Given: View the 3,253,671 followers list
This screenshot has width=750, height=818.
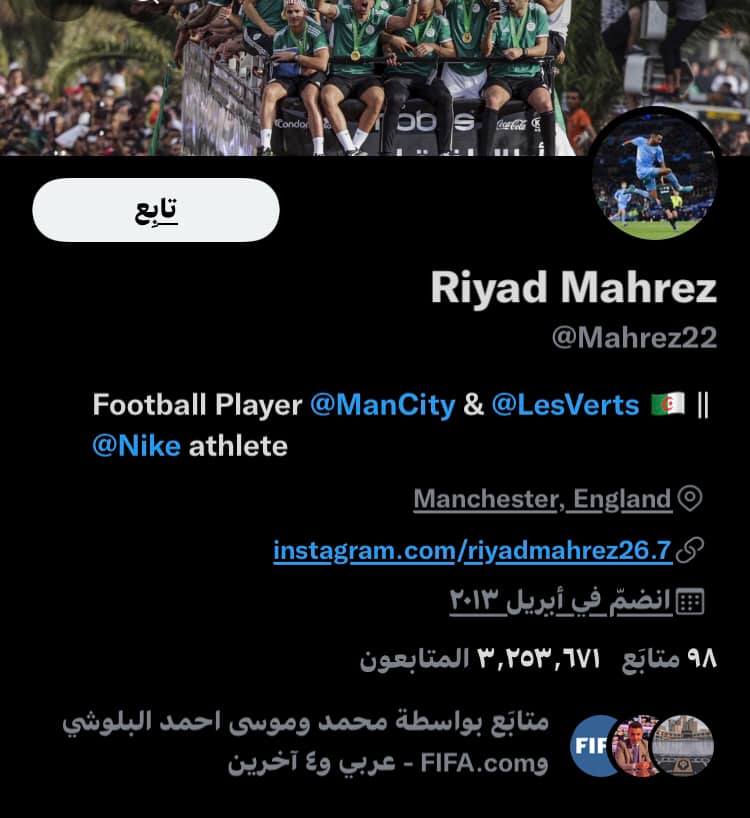Looking at the screenshot, I should [482, 659].
